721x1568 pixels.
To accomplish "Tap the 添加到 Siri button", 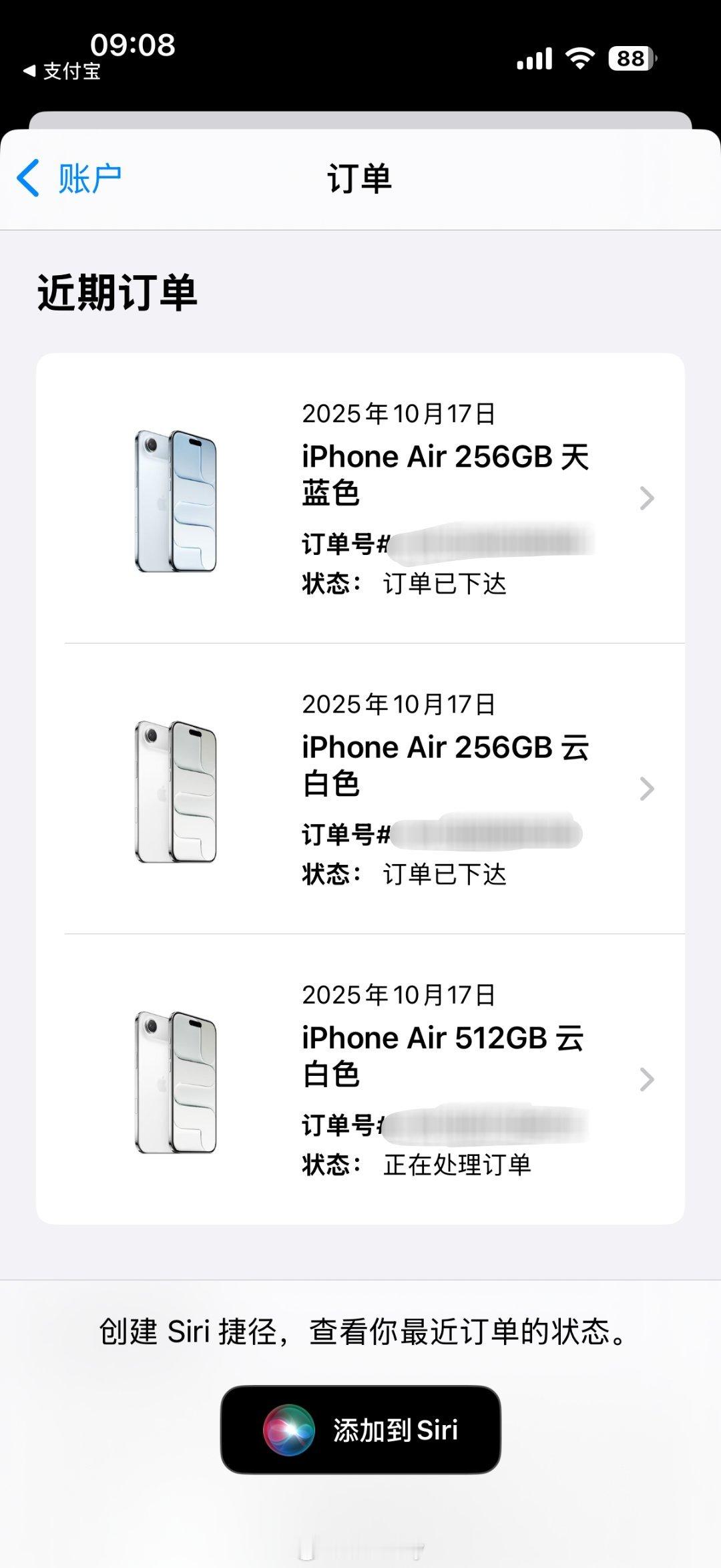I will coord(360,1430).
